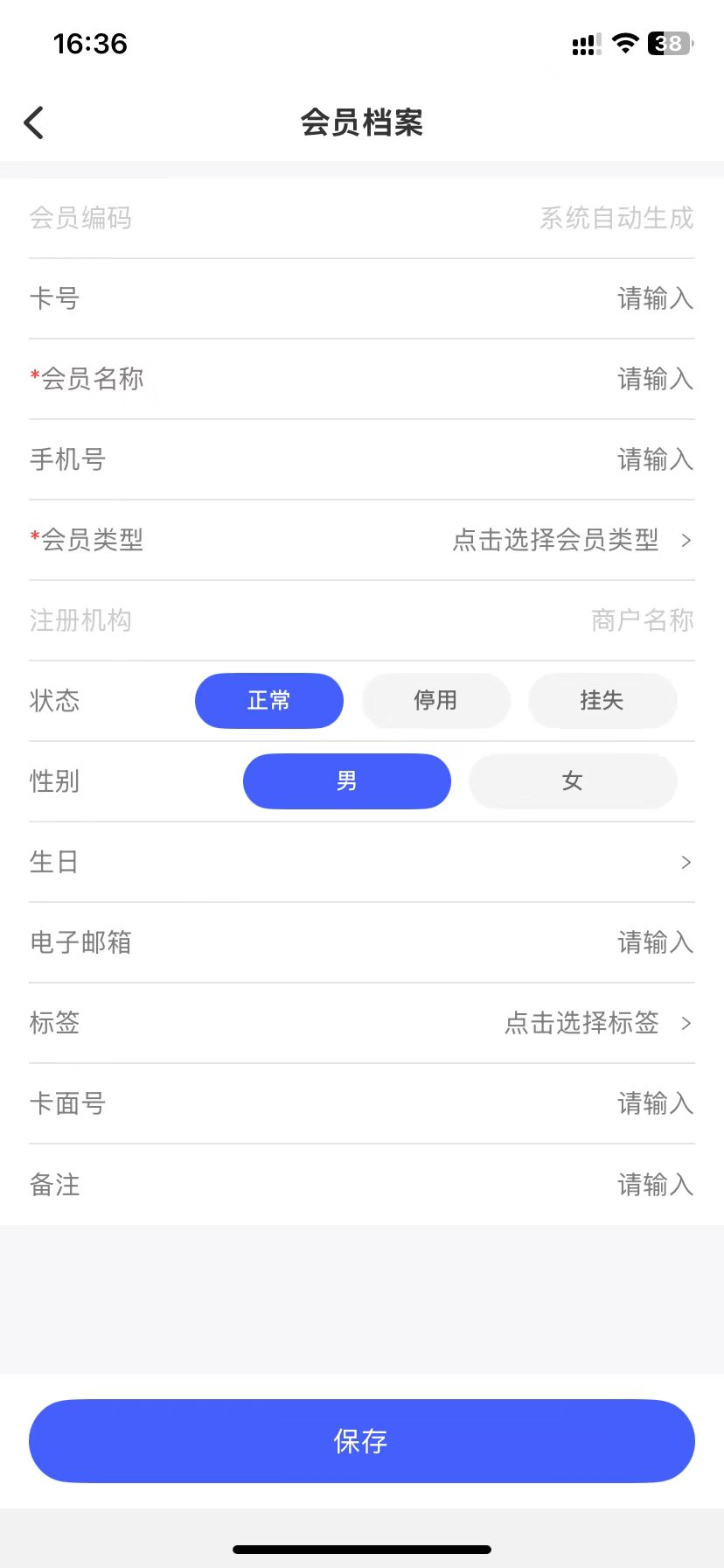Set status to 挂失
724x1568 pixels.
click(602, 701)
